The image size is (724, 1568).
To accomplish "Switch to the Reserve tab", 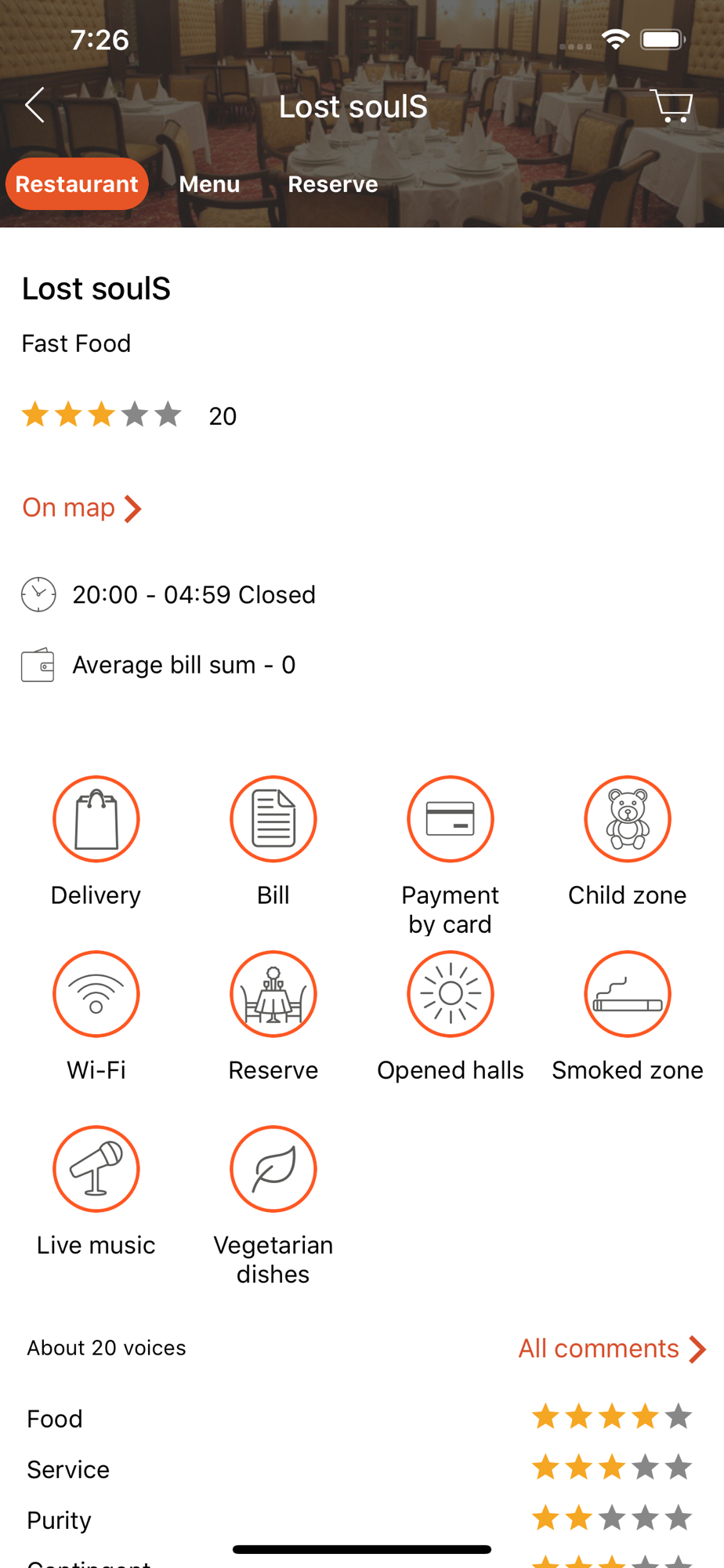I will coord(333,184).
